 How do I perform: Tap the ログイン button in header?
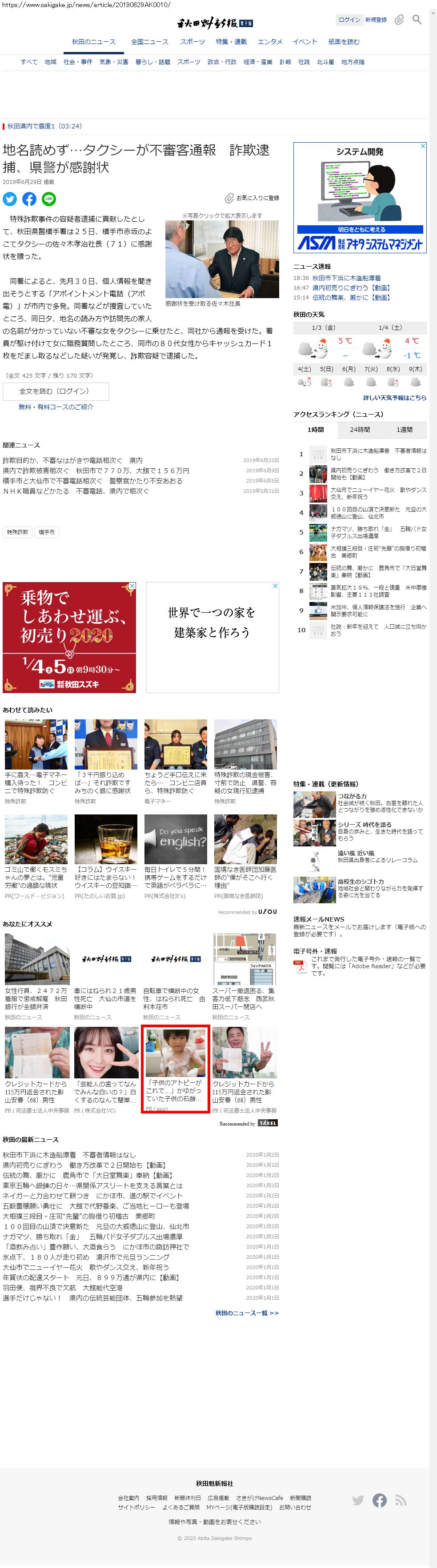pyautogui.click(x=349, y=20)
